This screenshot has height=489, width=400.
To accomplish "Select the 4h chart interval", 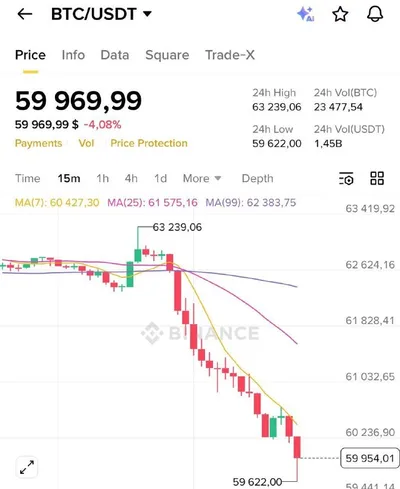I will click(131, 178).
